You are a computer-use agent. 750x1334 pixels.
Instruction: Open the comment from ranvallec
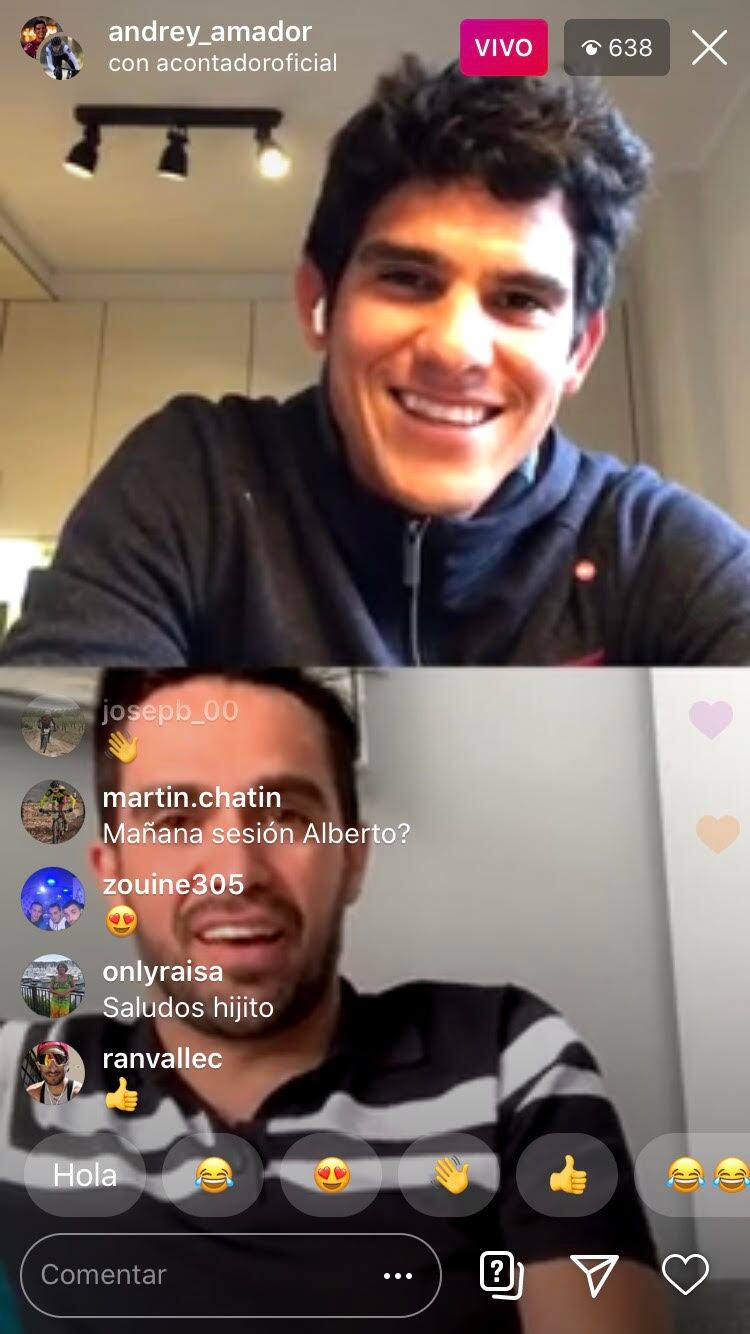tap(162, 1076)
